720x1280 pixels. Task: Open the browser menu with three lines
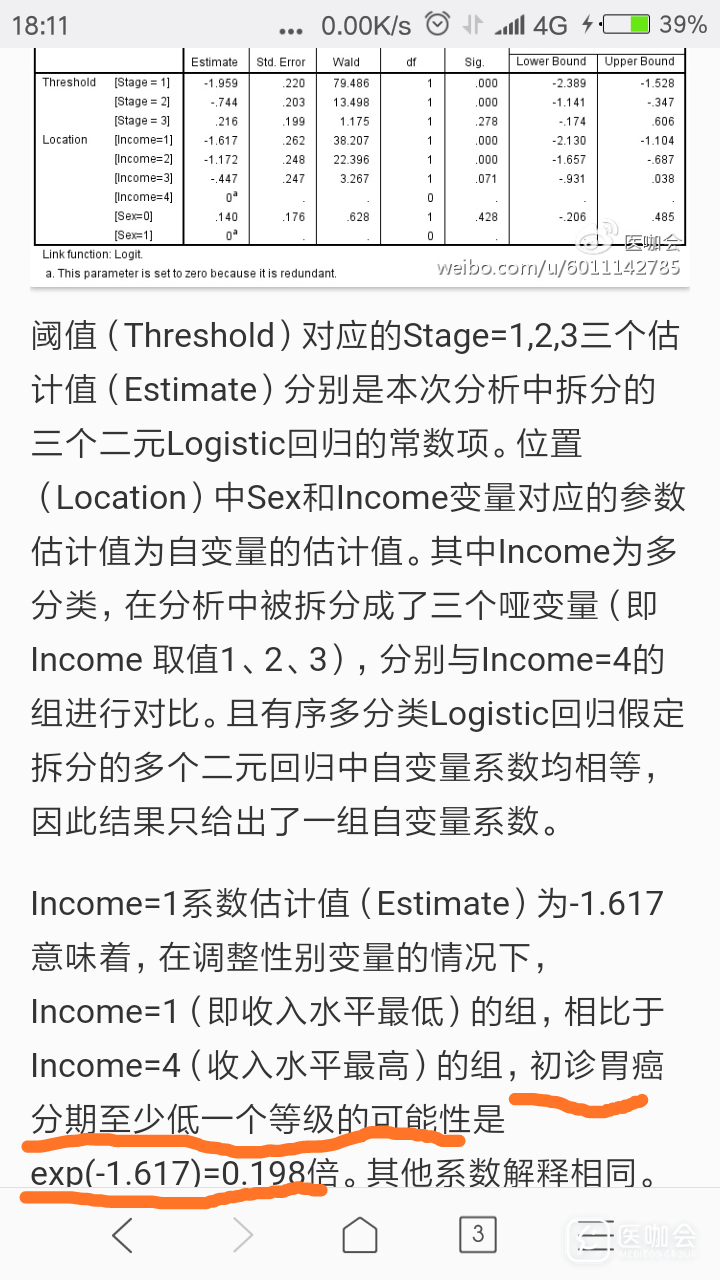597,1236
